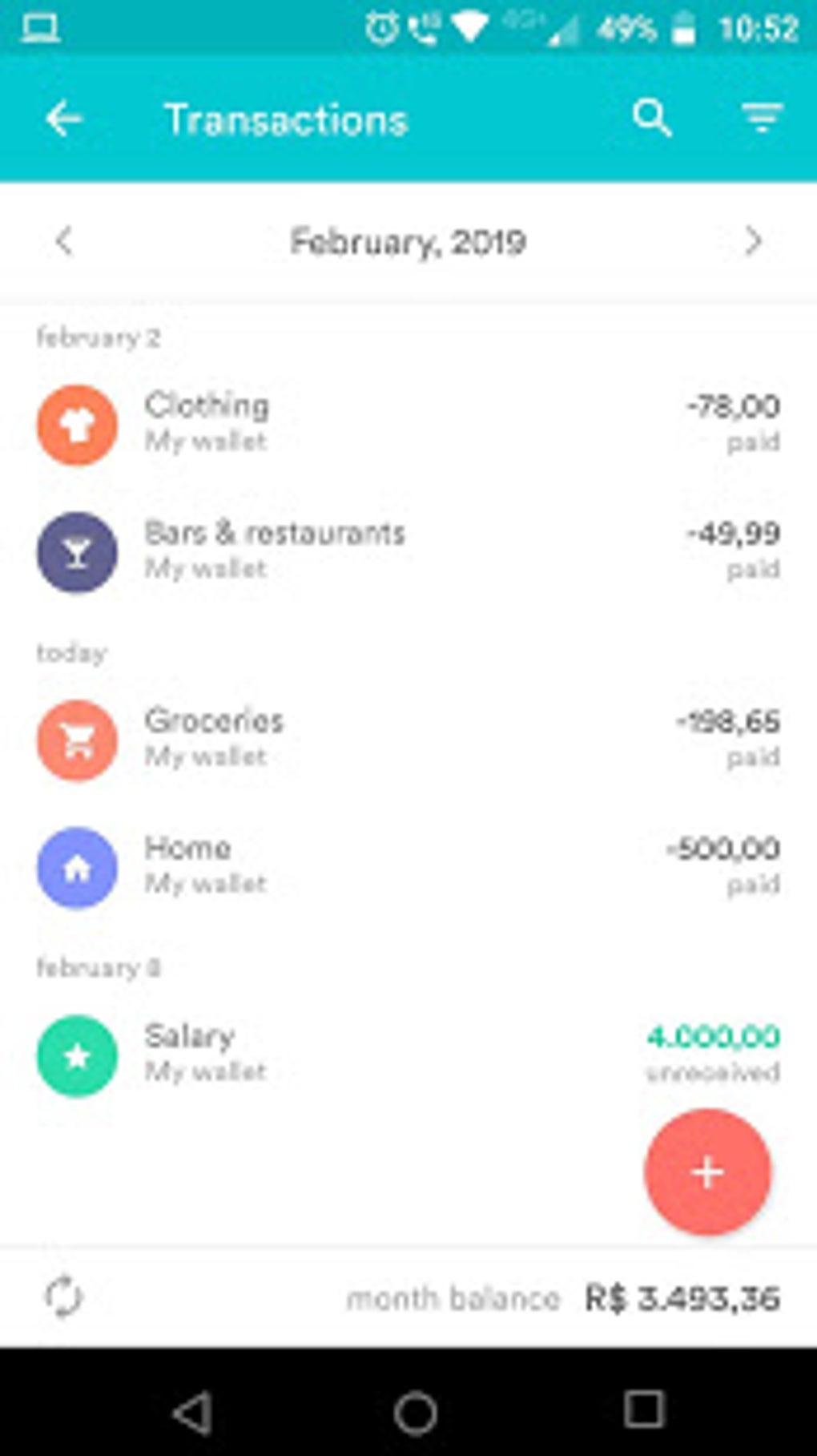Go back from Transactions screen

[x=64, y=120]
